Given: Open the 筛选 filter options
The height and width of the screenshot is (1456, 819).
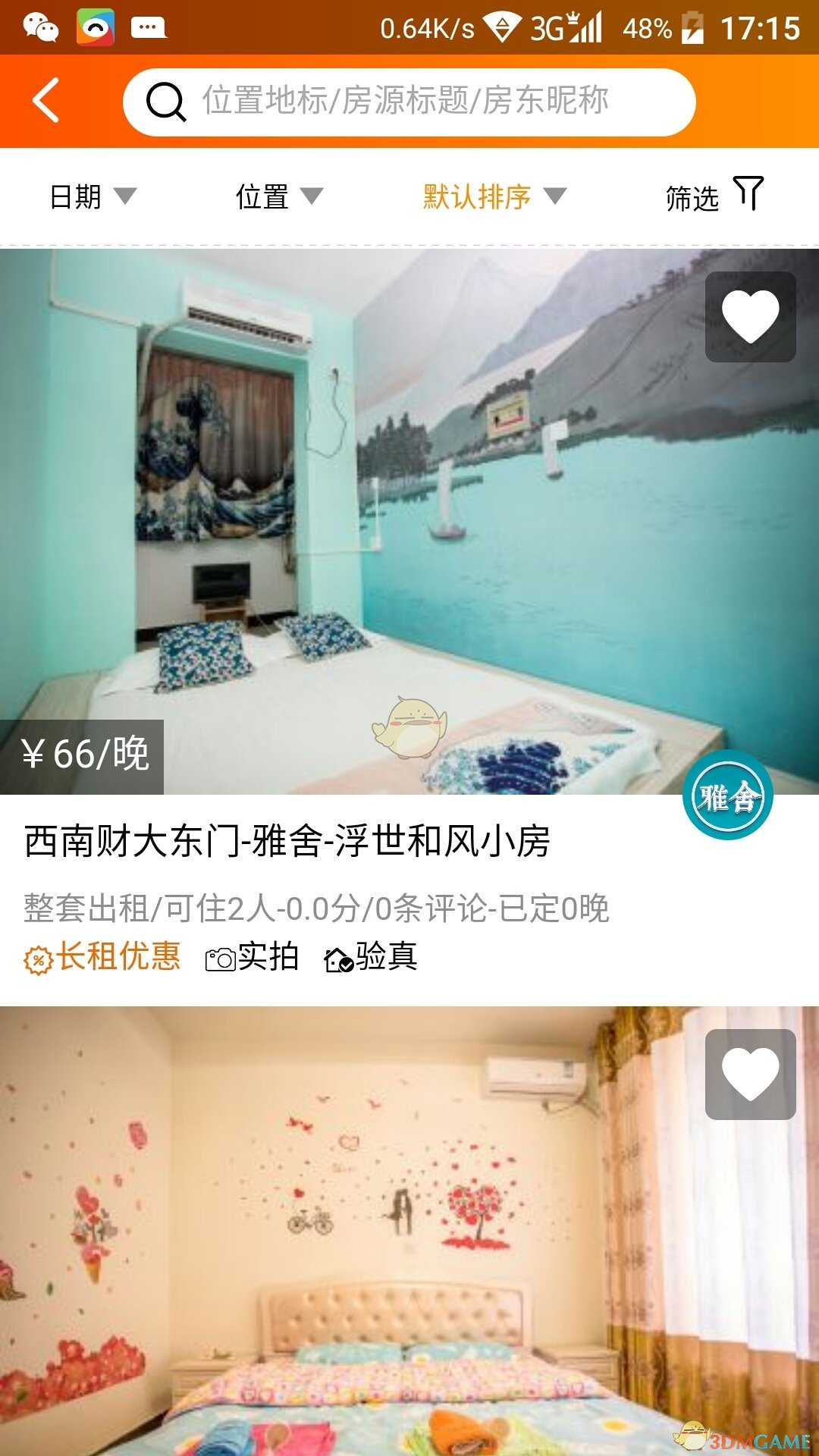Looking at the screenshot, I should (714, 196).
